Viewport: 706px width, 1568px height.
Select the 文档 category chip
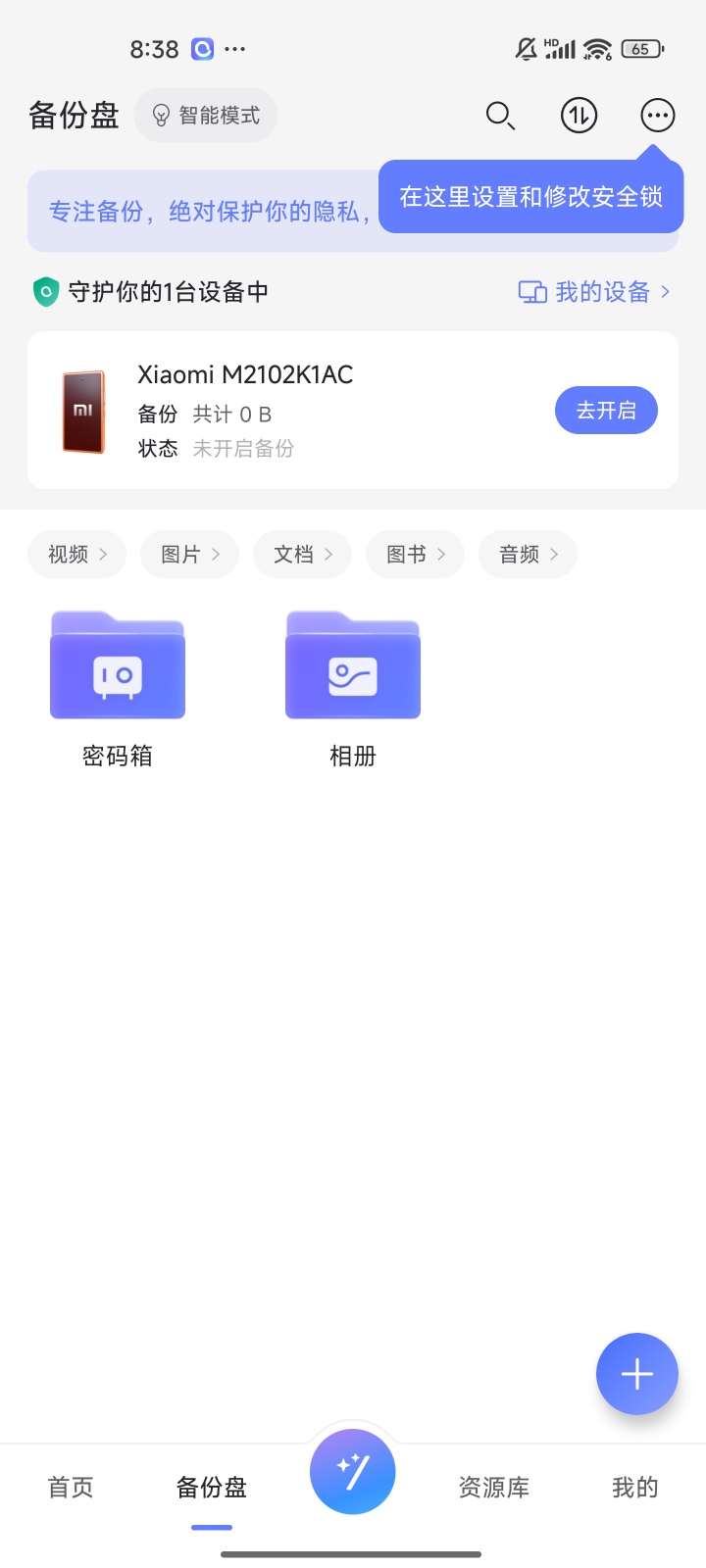(302, 555)
